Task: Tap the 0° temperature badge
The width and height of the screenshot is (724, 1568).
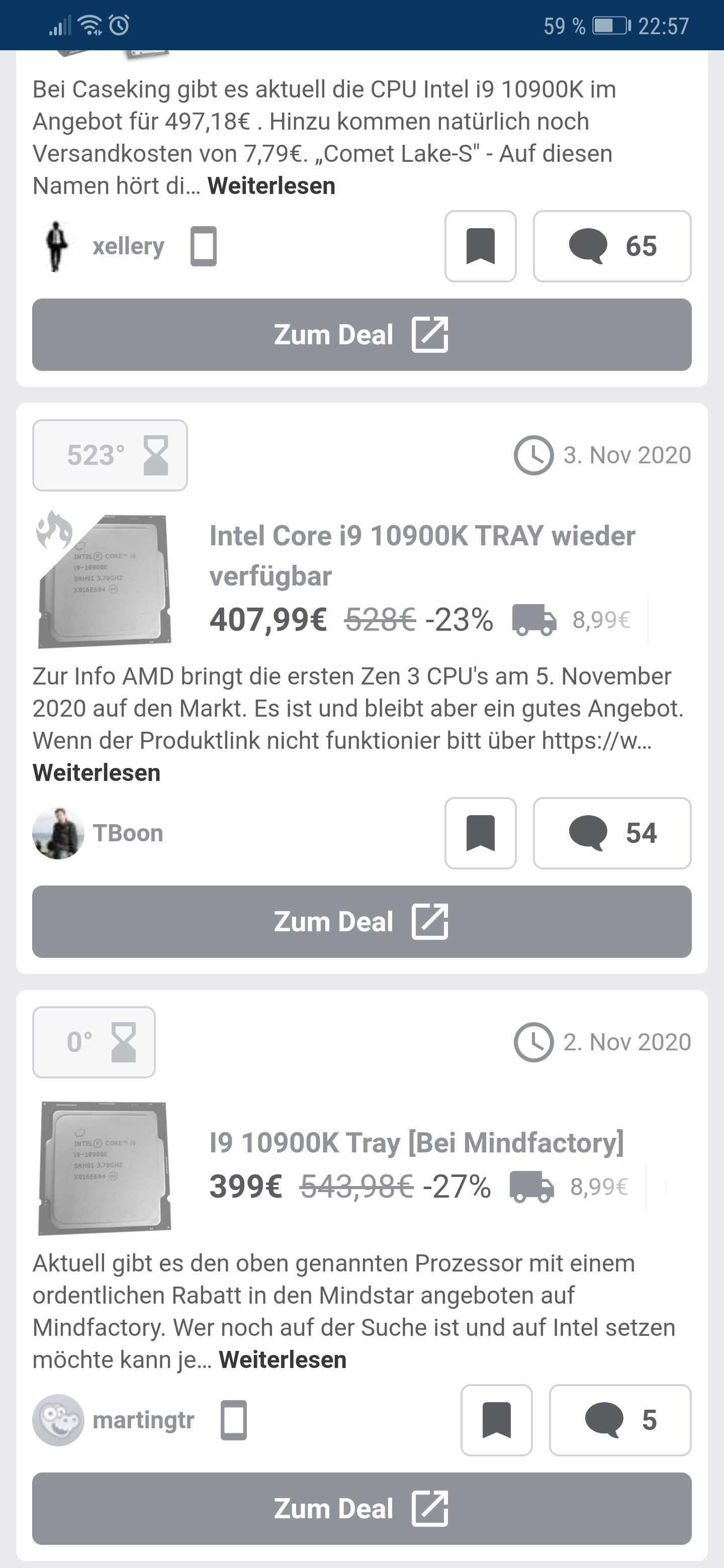Action: click(x=94, y=1041)
